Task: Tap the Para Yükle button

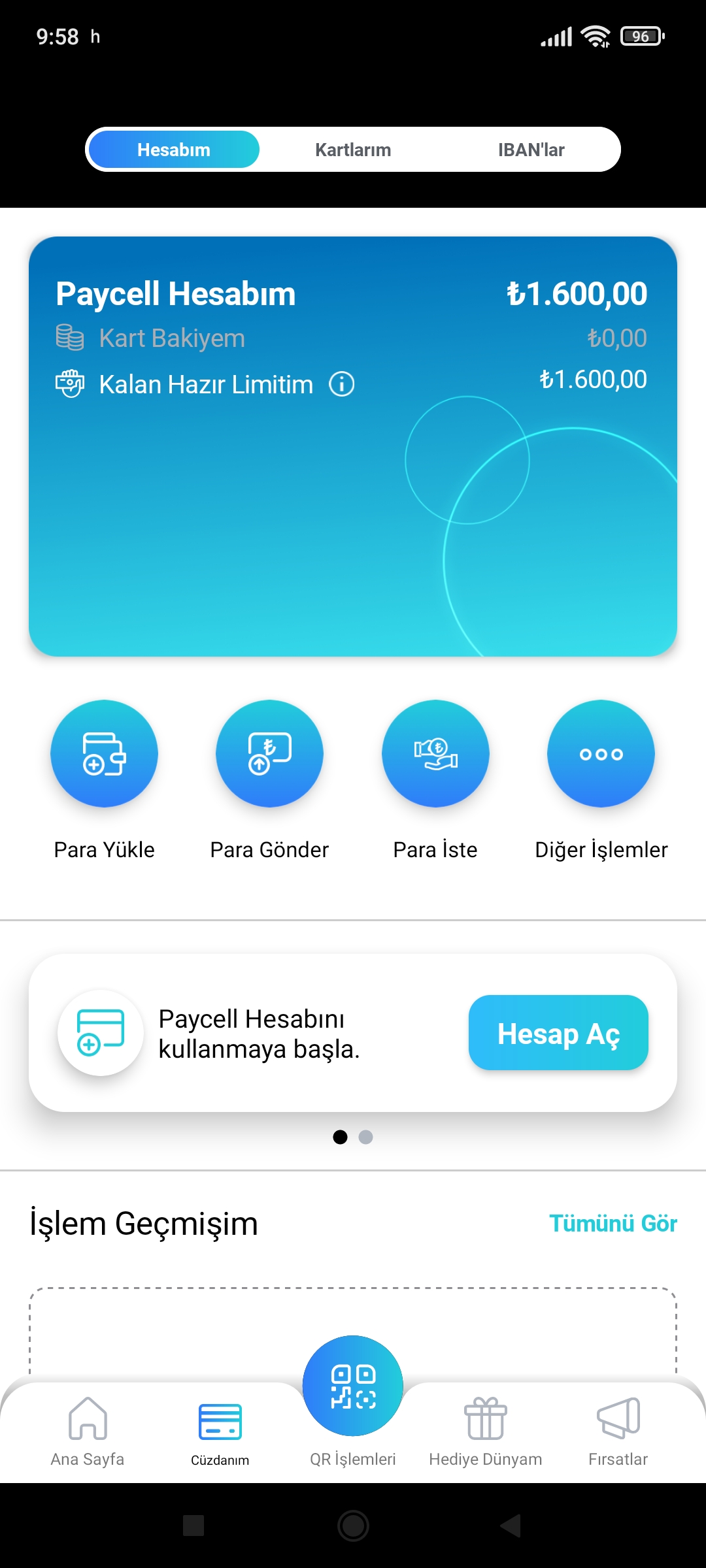Action: click(x=105, y=754)
